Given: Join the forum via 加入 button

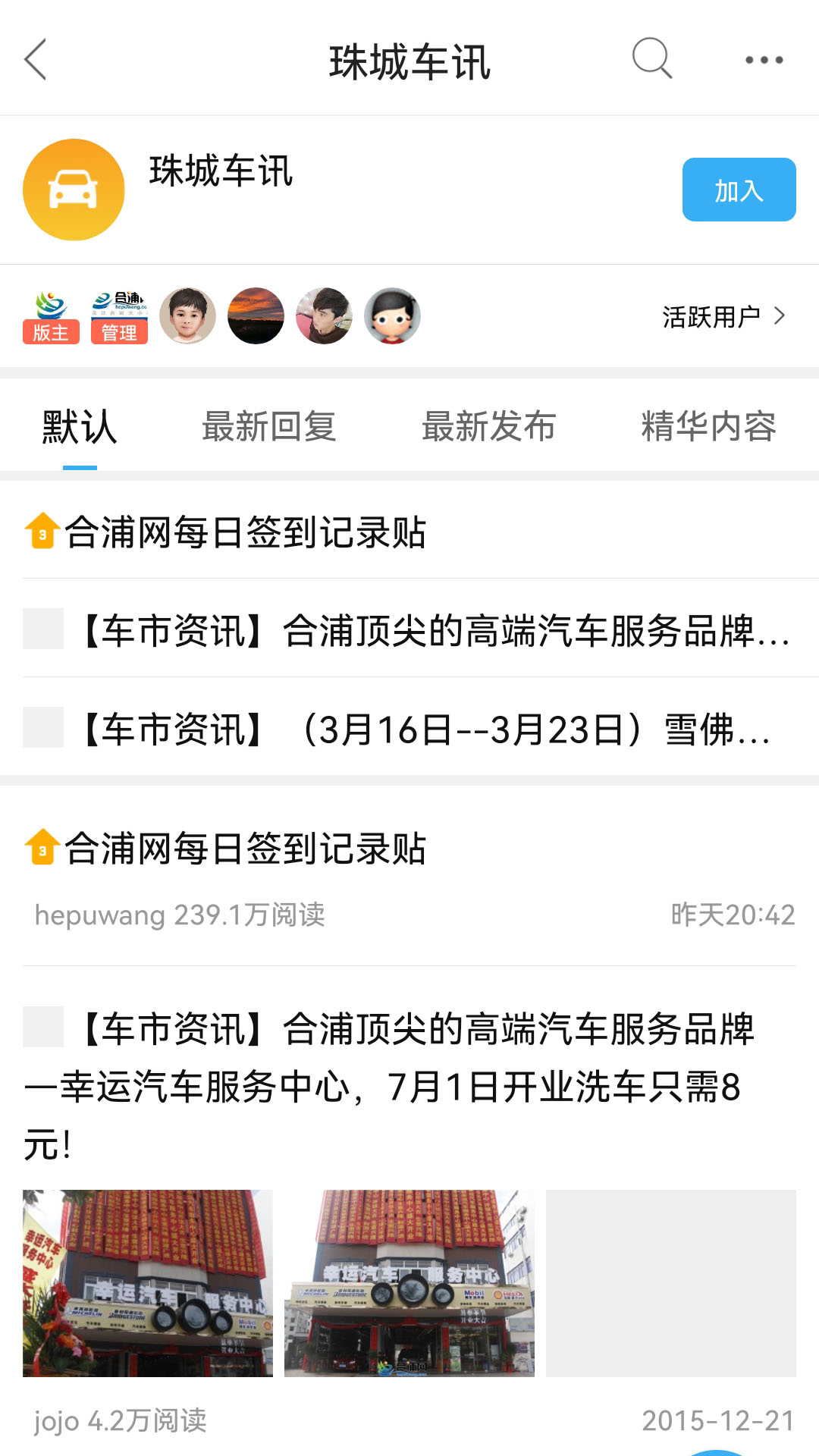Looking at the screenshot, I should click(739, 190).
